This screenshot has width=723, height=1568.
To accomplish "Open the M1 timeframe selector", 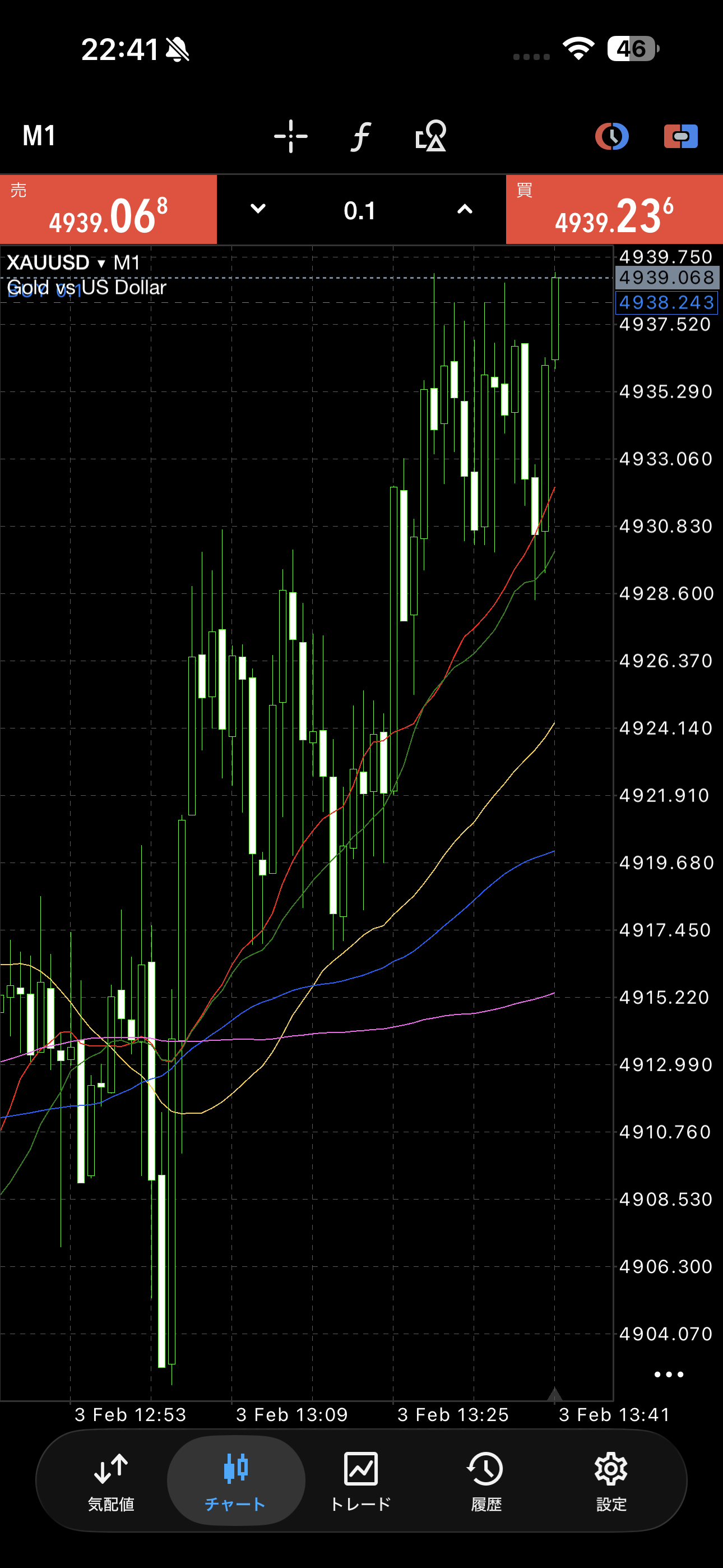I will click(39, 136).
